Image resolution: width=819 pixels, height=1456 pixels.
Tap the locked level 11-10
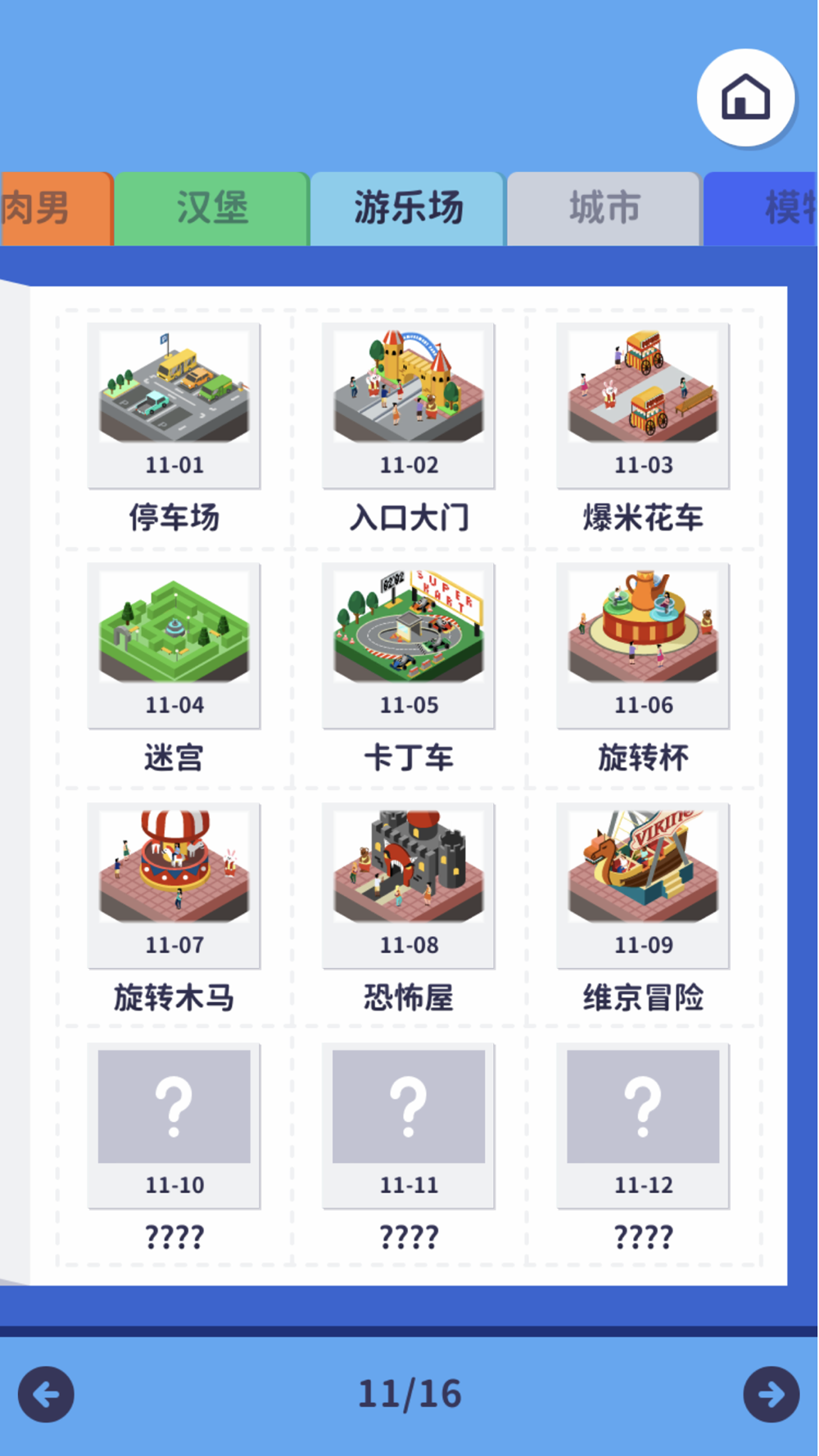(174, 1125)
